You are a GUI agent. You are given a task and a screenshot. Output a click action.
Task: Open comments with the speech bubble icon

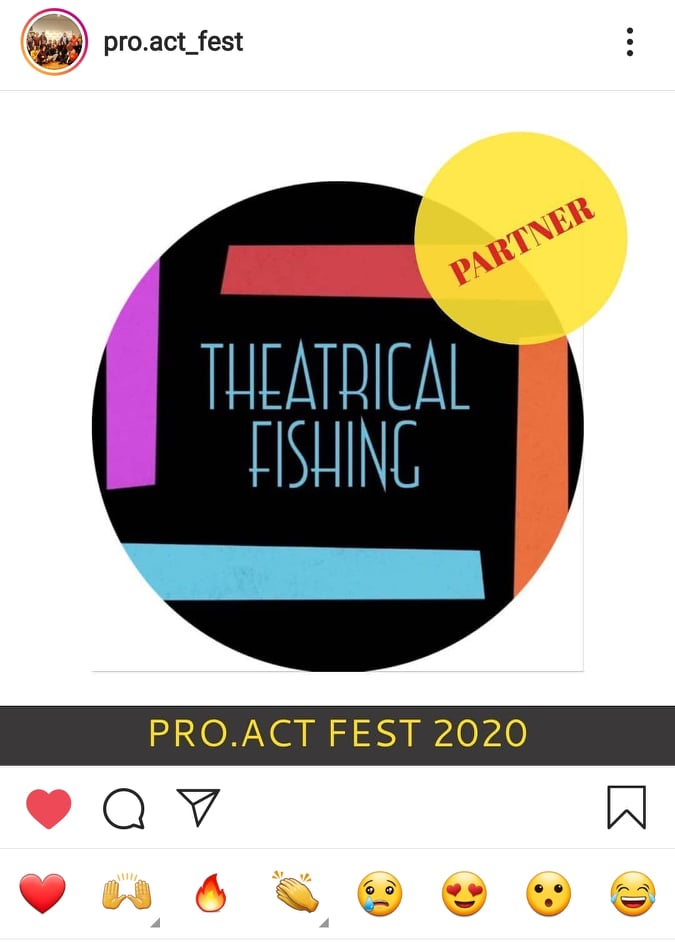coord(124,808)
